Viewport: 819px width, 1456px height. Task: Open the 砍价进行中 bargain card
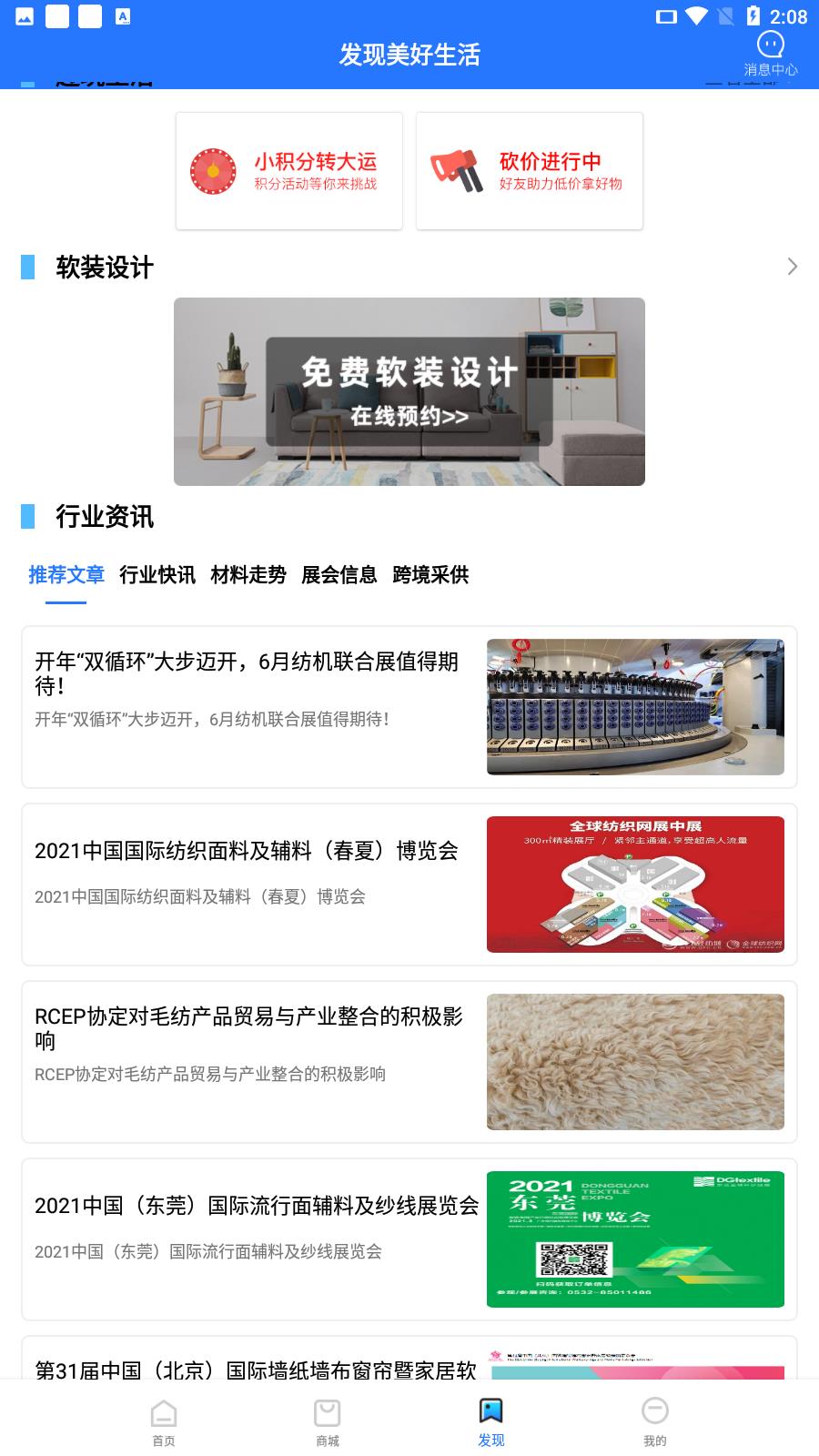(x=529, y=171)
